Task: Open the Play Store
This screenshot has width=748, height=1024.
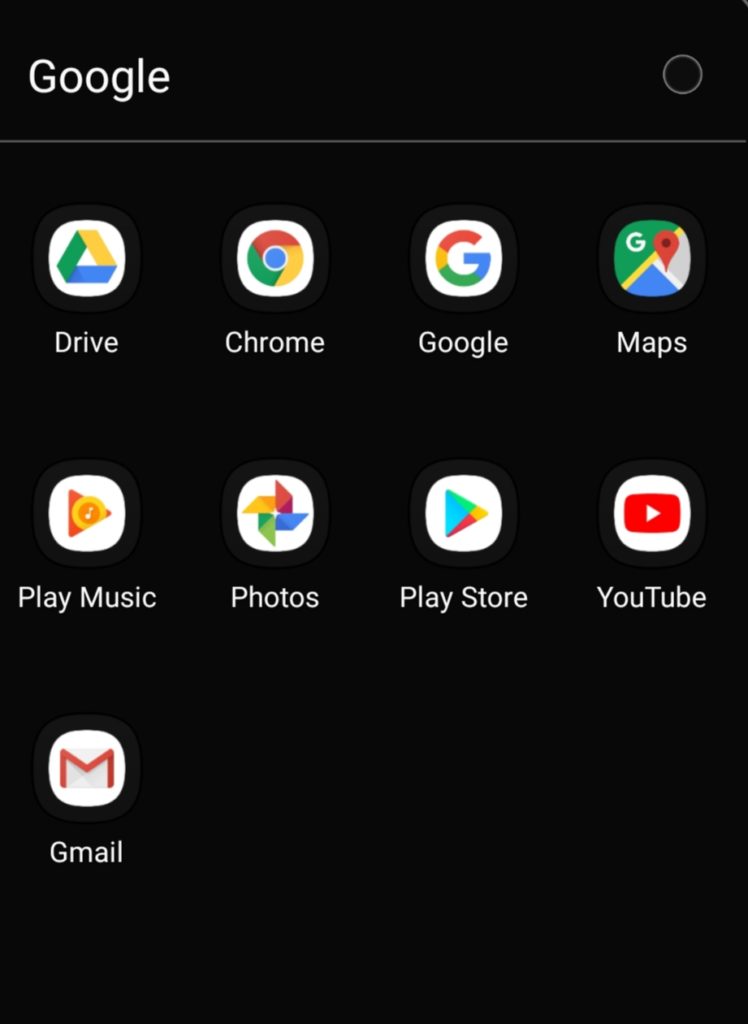Action: 463,513
